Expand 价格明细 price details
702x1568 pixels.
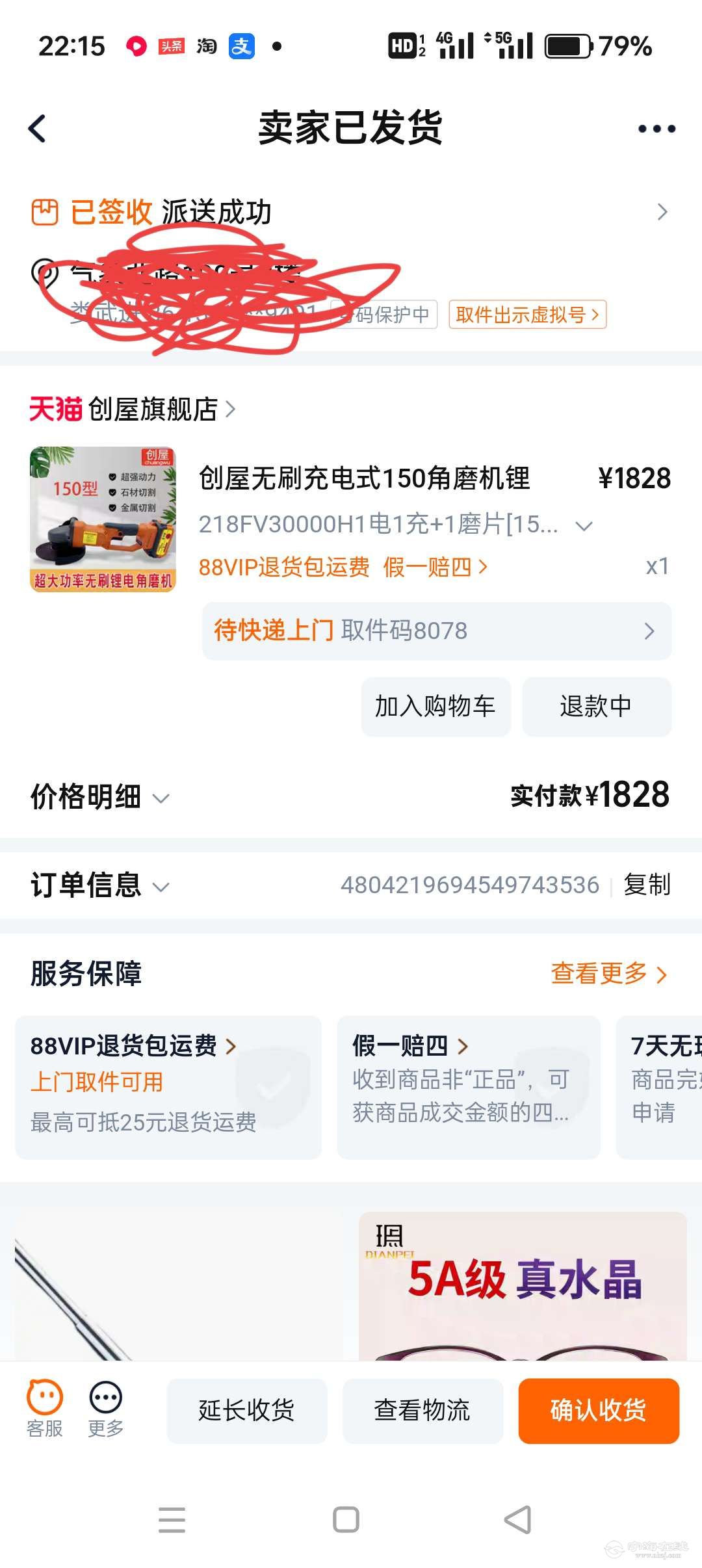pyautogui.click(x=100, y=797)
